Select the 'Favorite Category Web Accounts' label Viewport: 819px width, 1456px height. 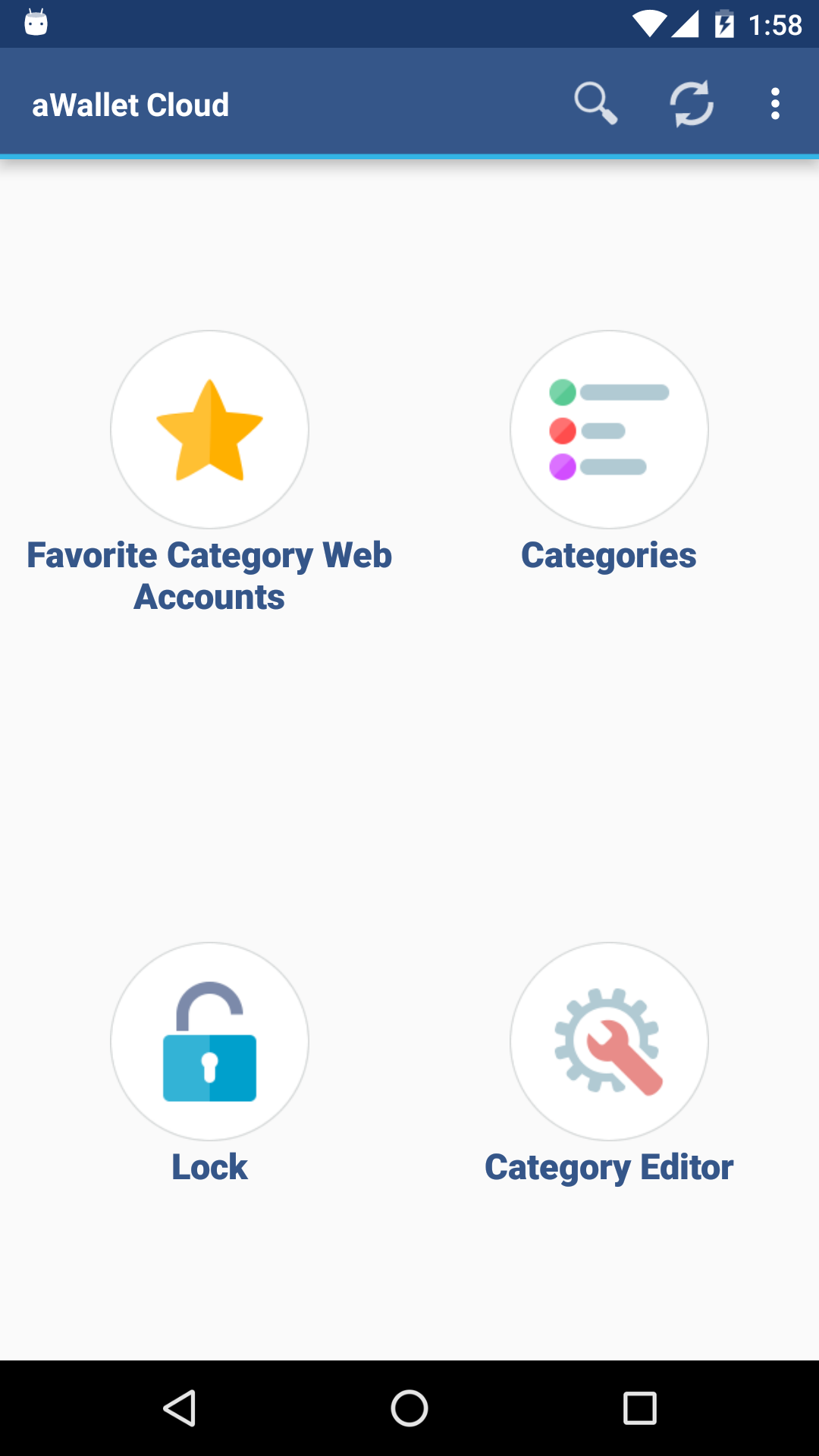click(209, 575)
